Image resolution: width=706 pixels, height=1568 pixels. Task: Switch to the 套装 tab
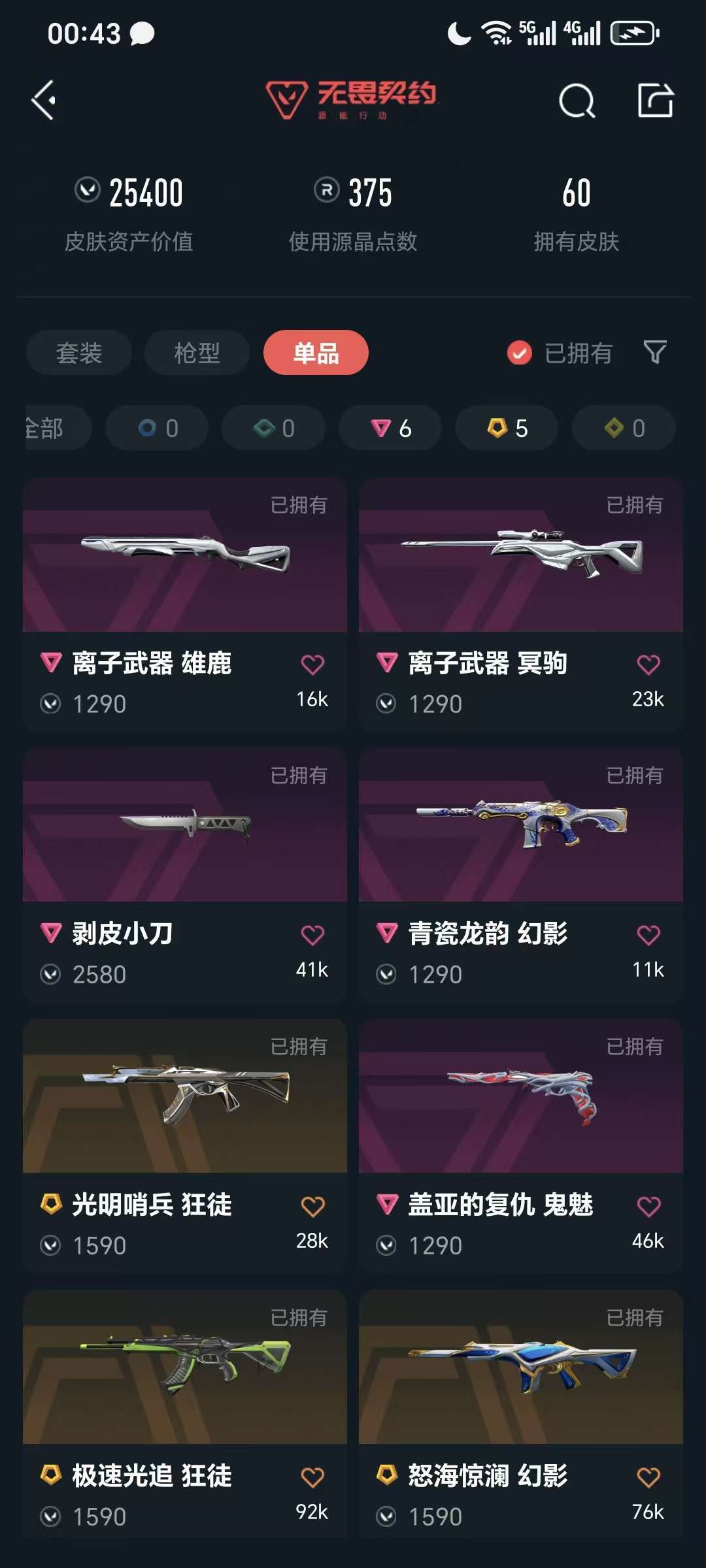(79, 353)
